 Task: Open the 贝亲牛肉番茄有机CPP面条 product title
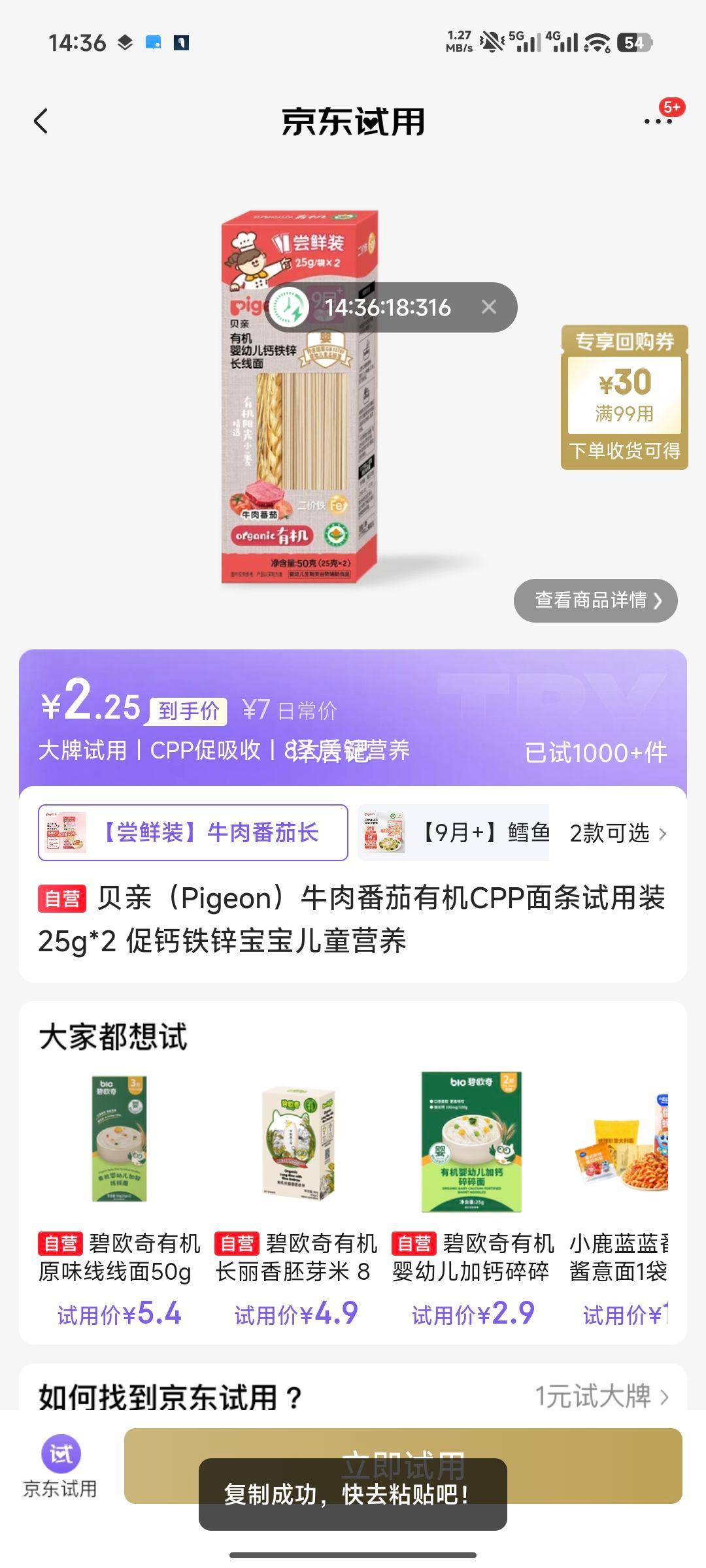point(353,921)
